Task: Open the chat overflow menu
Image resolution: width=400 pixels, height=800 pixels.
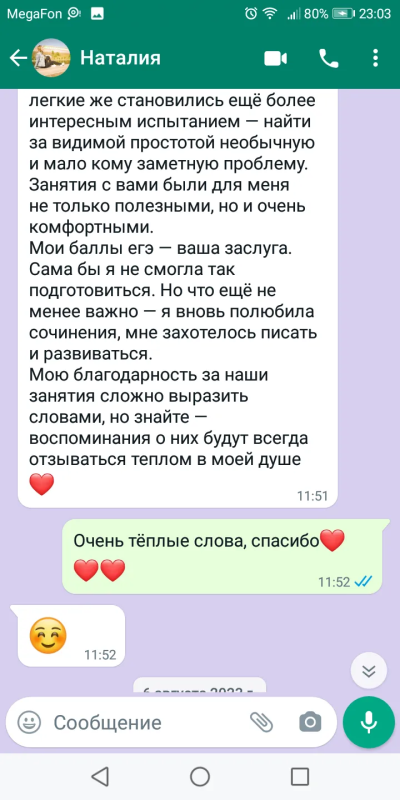Action: pos(376,58)
